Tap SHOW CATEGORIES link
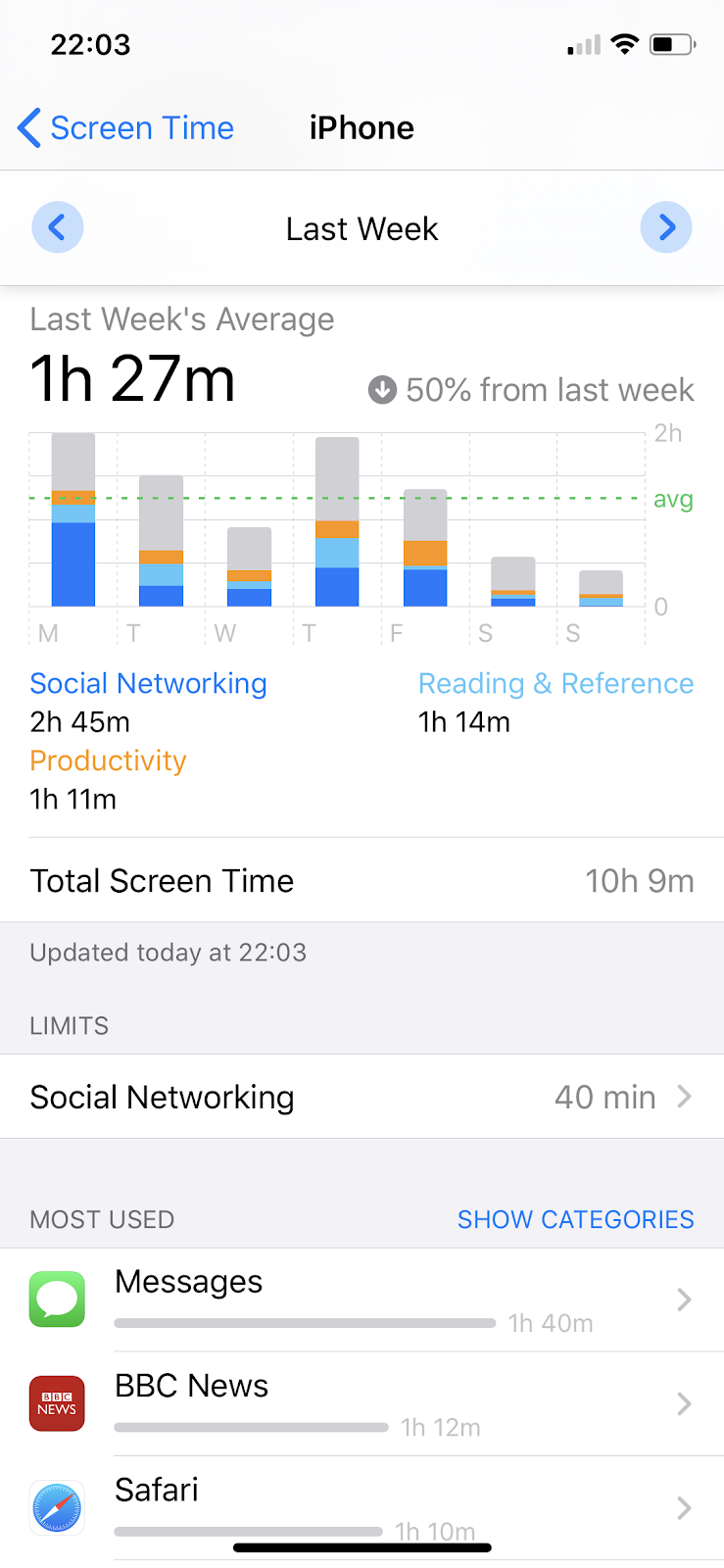The image size is (724, 1568). pyautogui.click(x=575, y=1219)
